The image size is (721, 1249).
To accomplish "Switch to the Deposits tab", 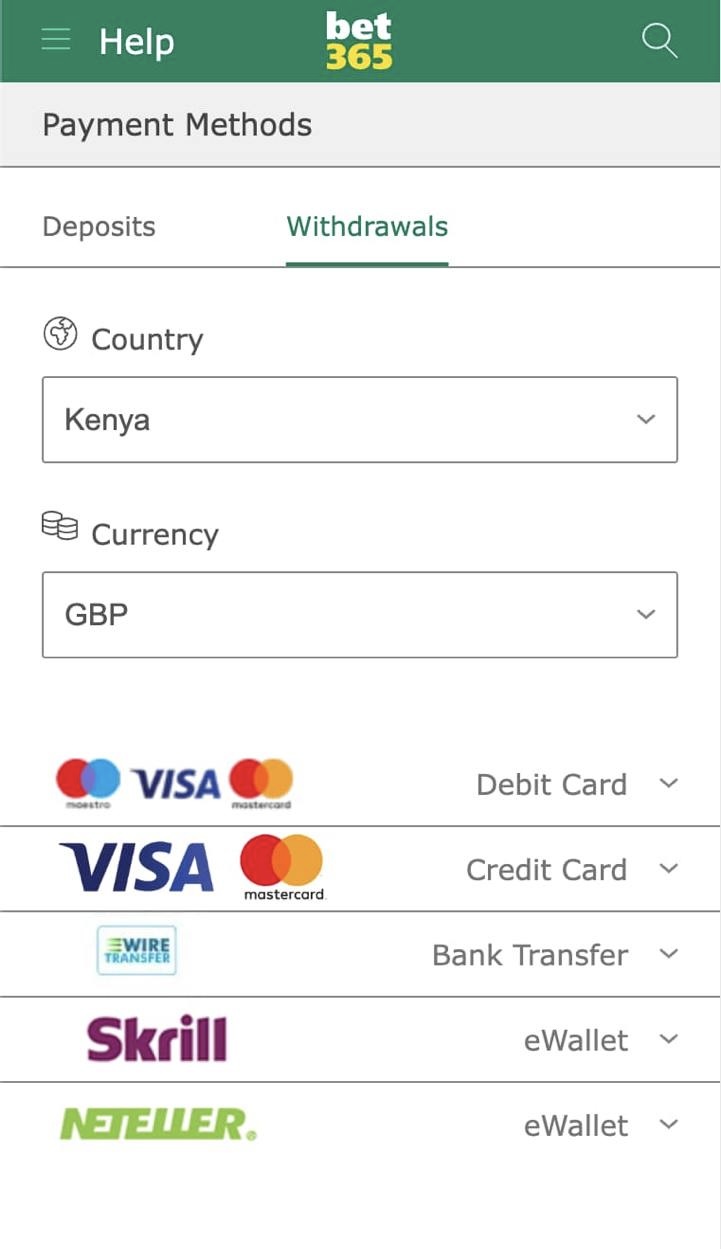I will (x=99, y=227).
